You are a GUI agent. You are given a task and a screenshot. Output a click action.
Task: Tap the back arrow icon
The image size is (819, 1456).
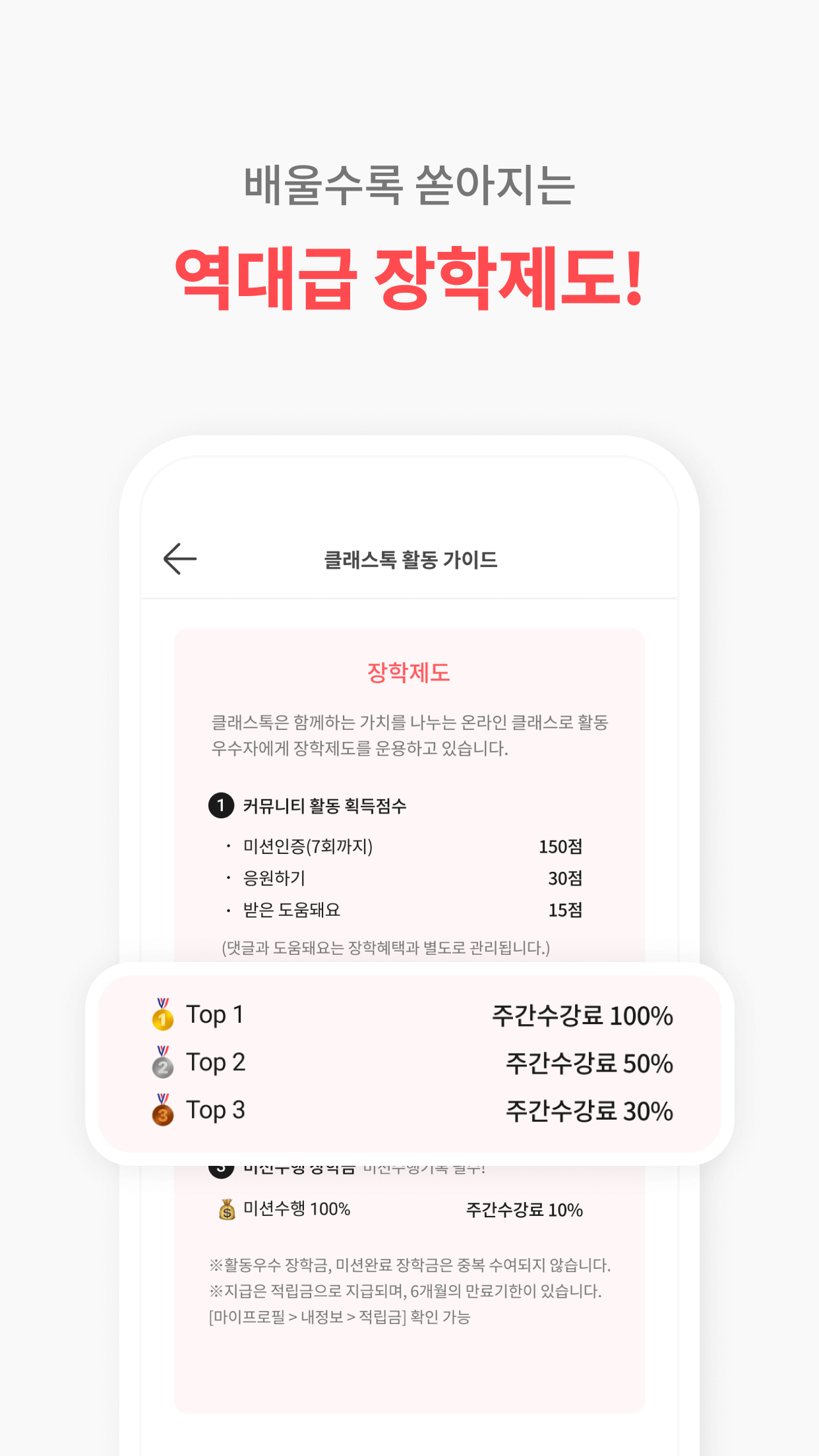(179, 558)
